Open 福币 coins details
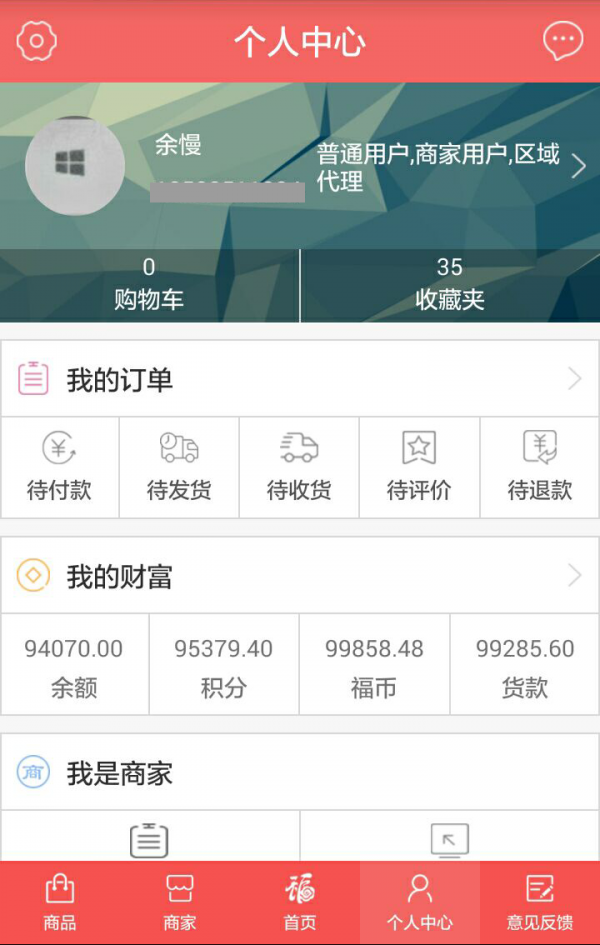The width and height of the screenshot is (600, 945). tap(374, 666)
